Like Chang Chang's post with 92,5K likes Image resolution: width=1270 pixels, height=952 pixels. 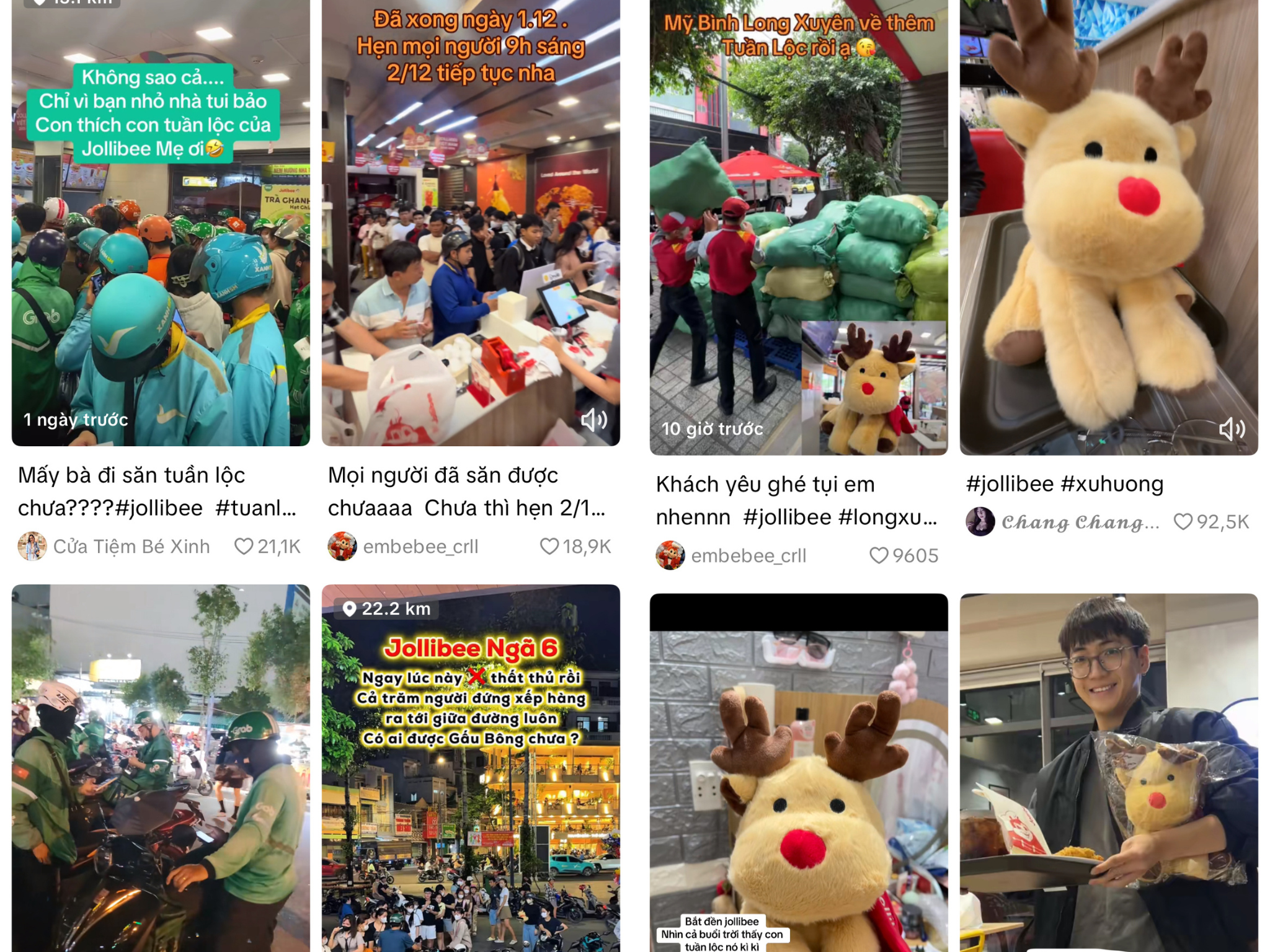pyautogui.click(x=1183, y=522)
